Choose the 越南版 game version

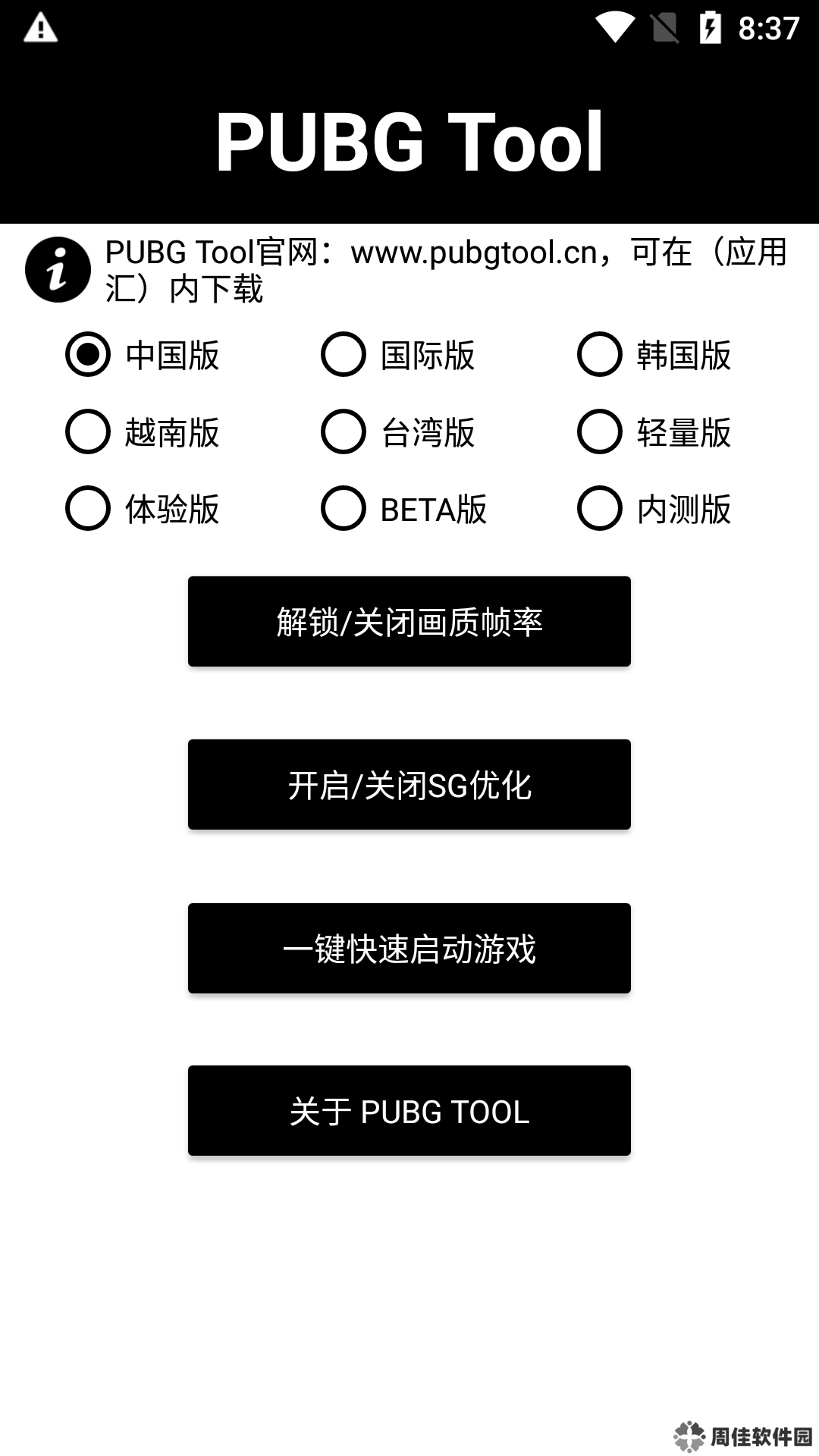(x=88, y=432)
